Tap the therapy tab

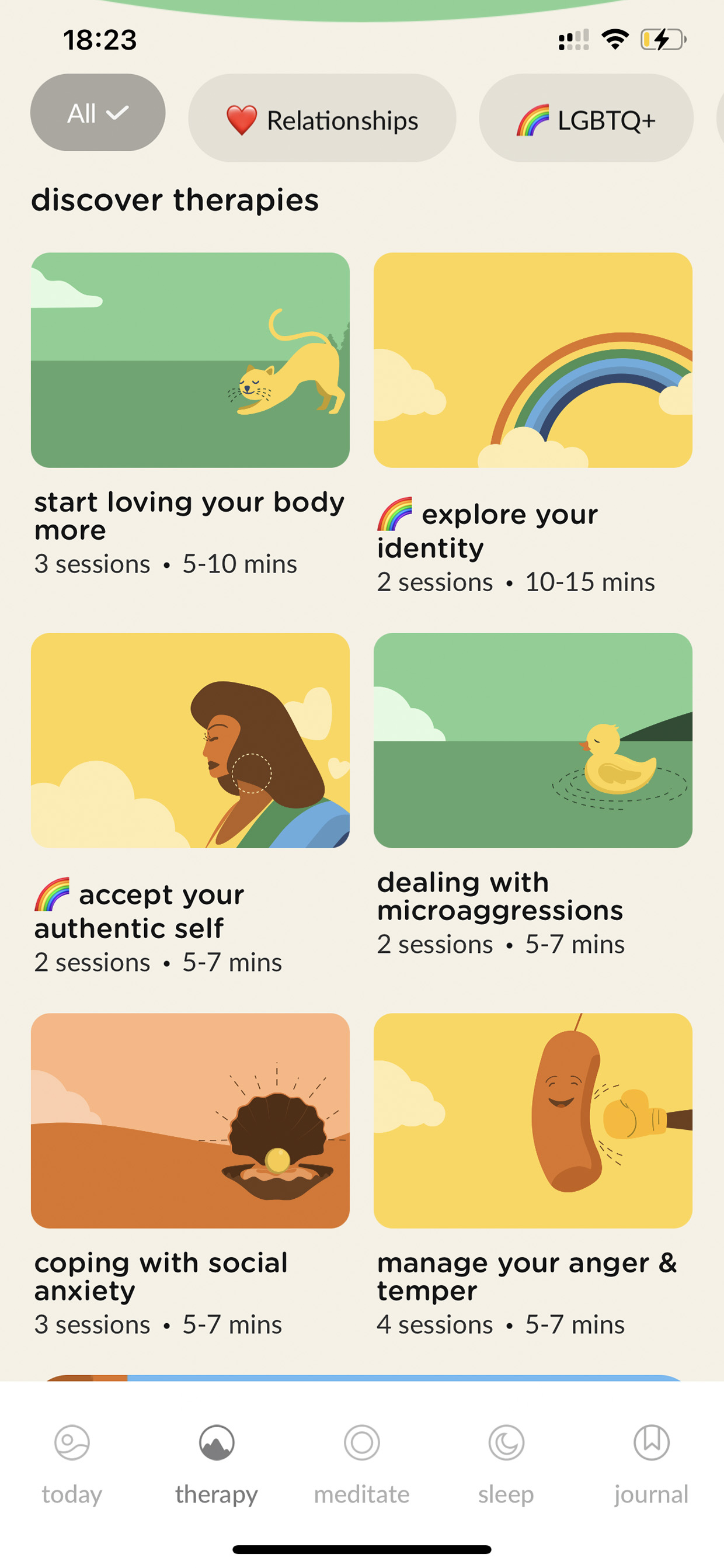point(217,1465)
